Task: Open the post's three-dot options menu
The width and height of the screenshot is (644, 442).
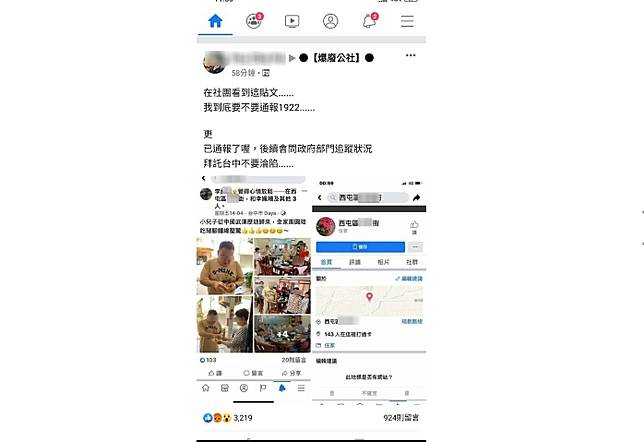Action: point(410,57)
